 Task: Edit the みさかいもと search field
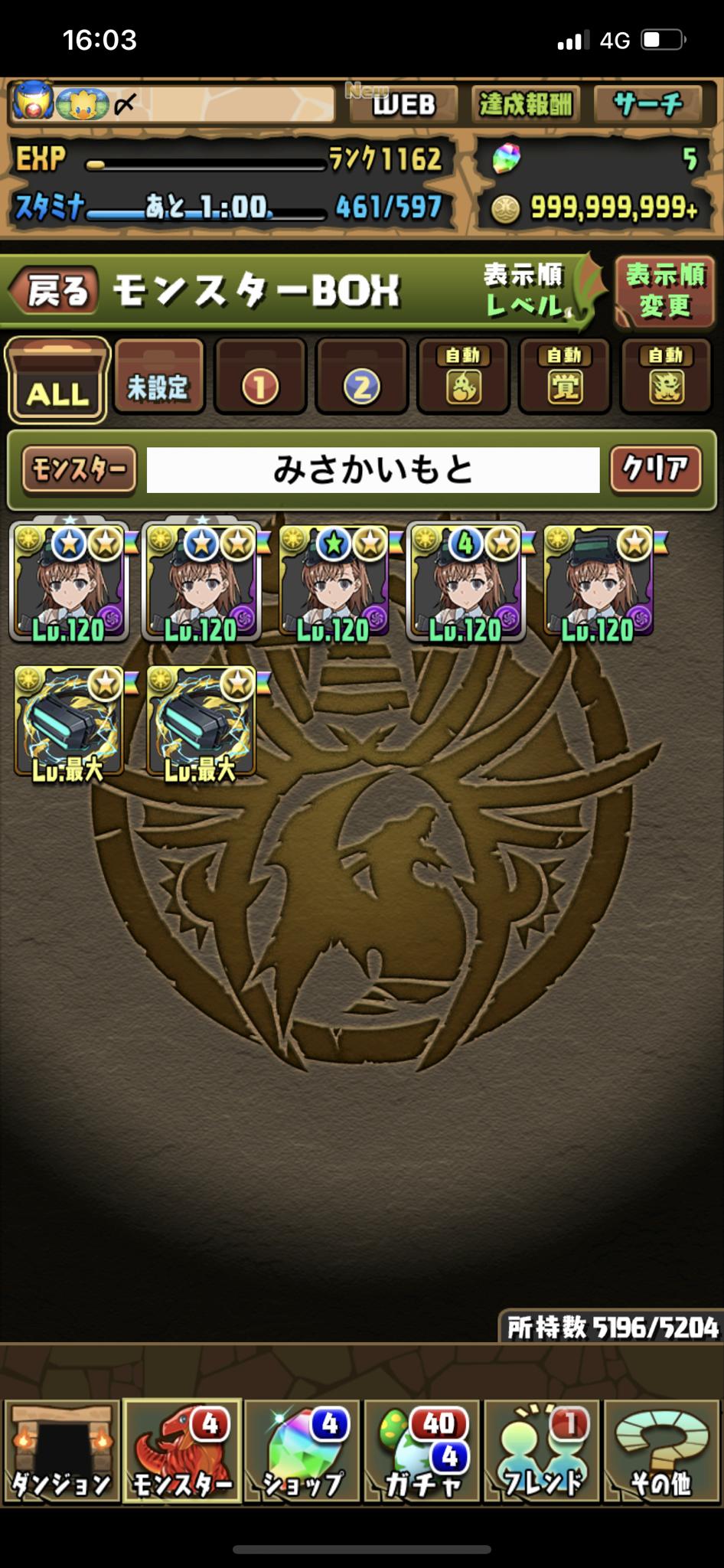[373, 469]
